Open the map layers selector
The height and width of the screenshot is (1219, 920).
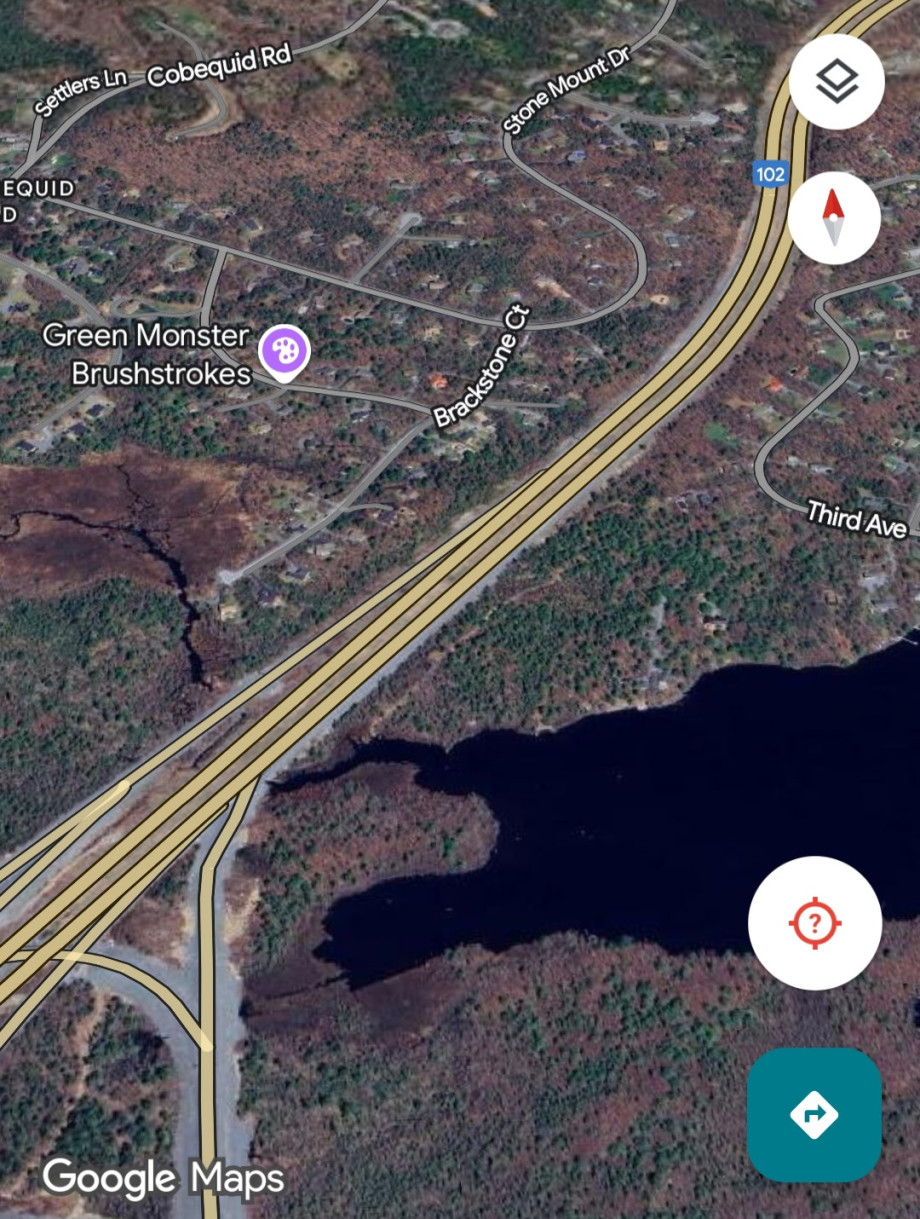(x=836, y=81)
